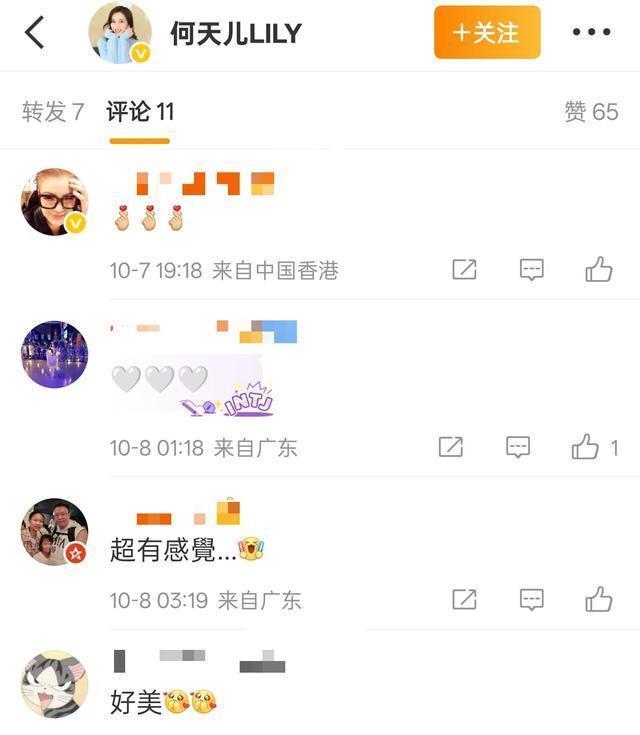Go back using the top-left arrow

(35, 32)
